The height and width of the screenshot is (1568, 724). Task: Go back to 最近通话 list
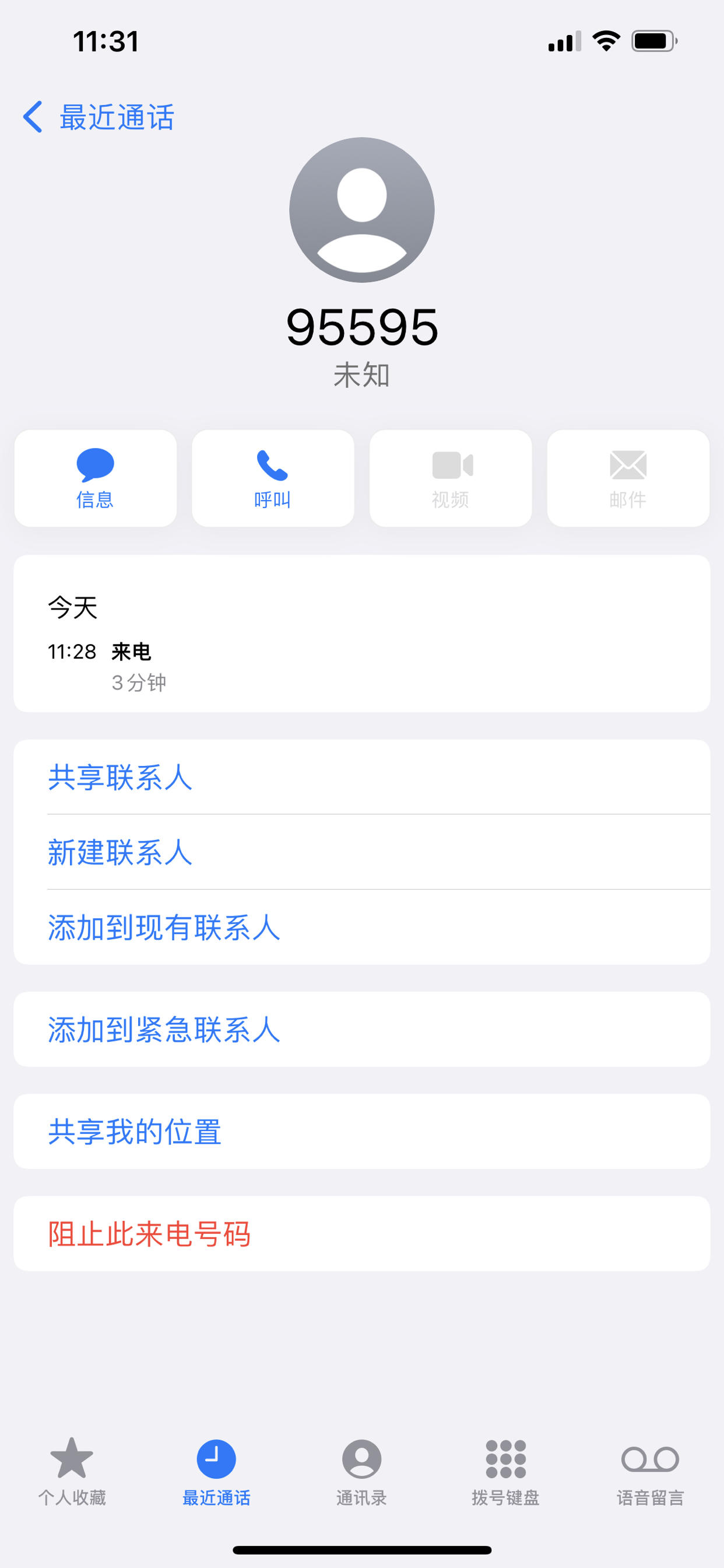[x=99, y=117]
